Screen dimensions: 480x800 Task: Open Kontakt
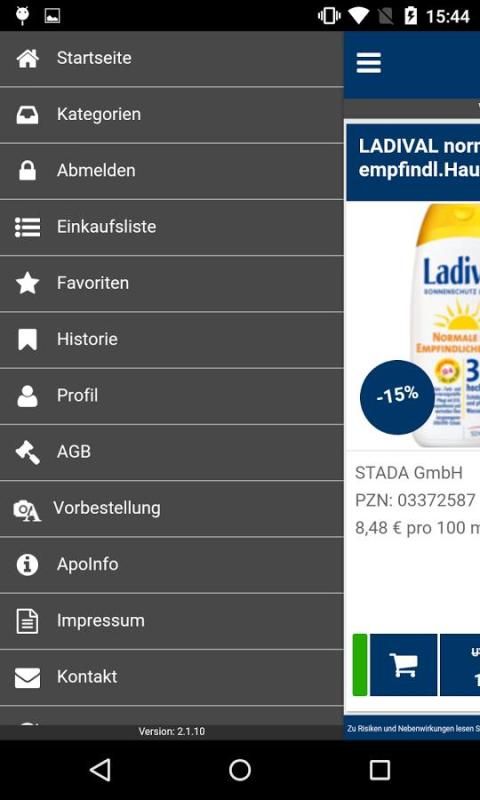point(171,677)
